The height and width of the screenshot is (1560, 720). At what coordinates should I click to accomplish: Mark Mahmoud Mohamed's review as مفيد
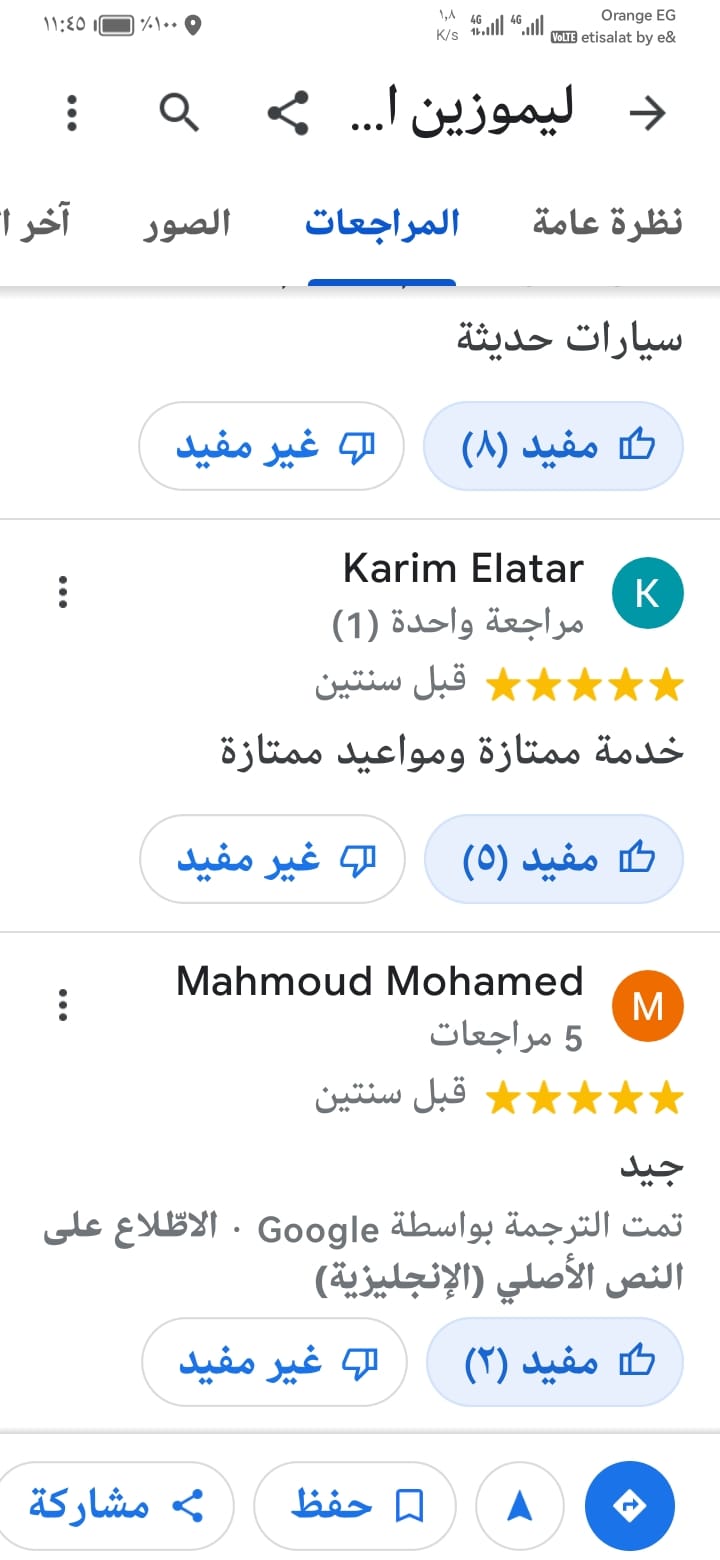555,1361
